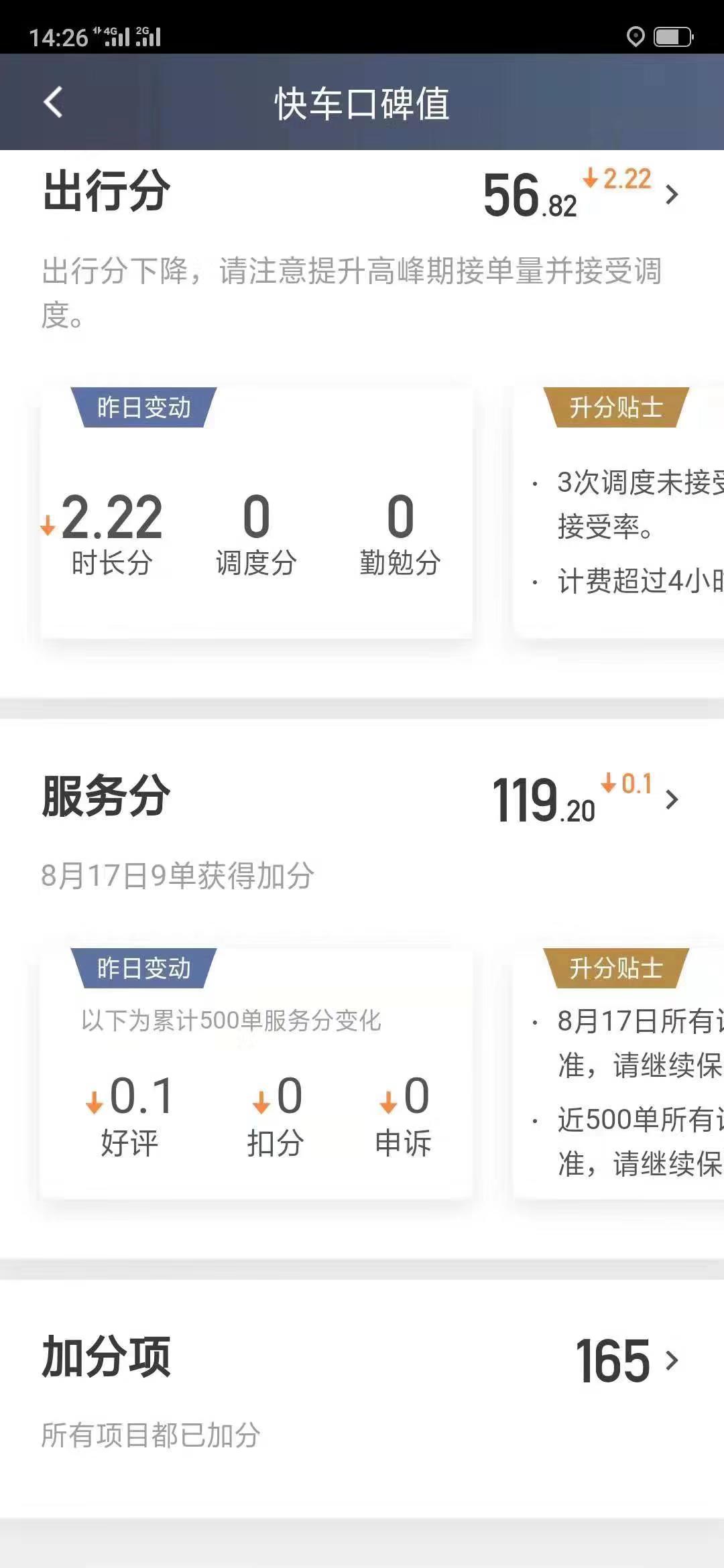
Task: Open the 时长分 entry showing 2.22
Action: pyautogui.click(x=113, y=536)
